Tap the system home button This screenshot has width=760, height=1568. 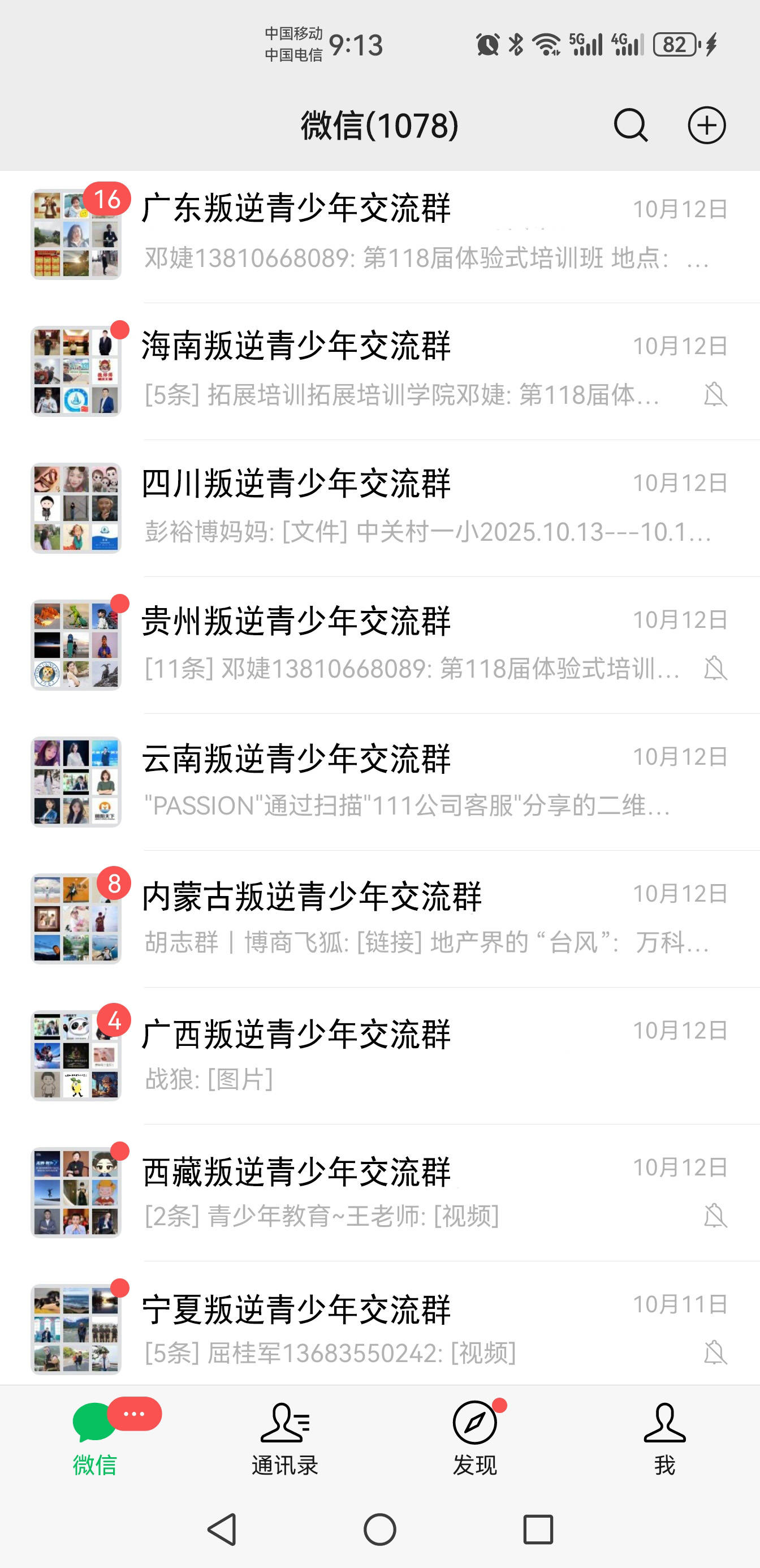[379, 1530]
